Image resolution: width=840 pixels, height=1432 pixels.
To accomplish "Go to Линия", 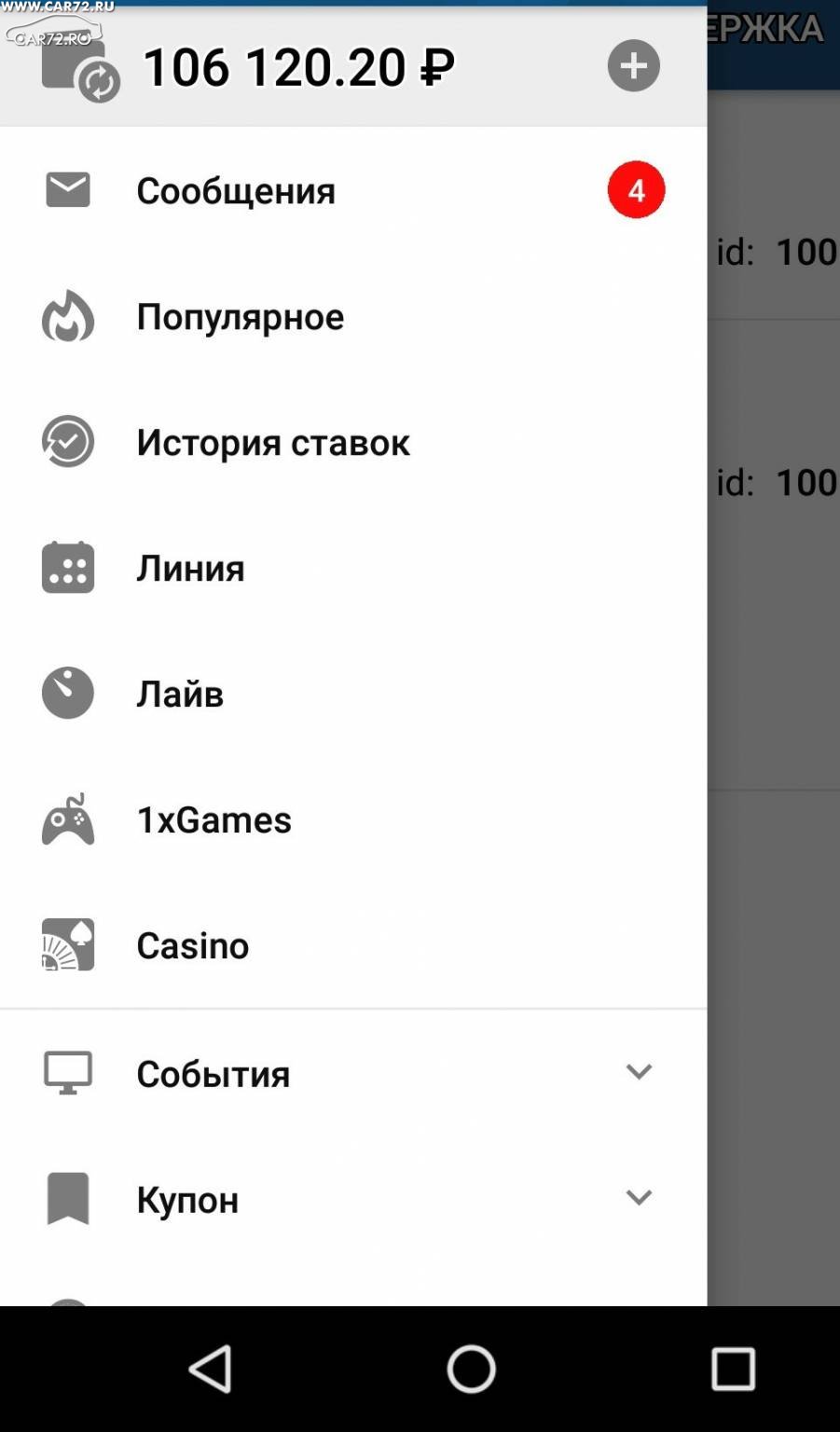I will tap(353, 568).
